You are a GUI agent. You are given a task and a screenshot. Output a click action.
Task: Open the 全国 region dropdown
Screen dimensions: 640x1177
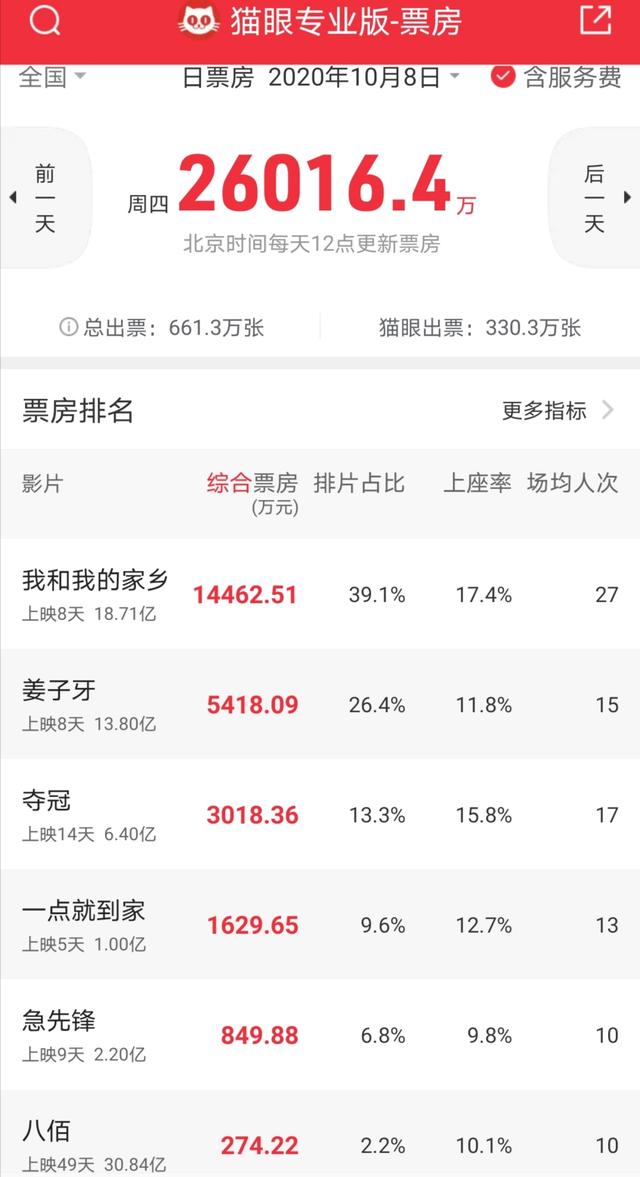52,77
